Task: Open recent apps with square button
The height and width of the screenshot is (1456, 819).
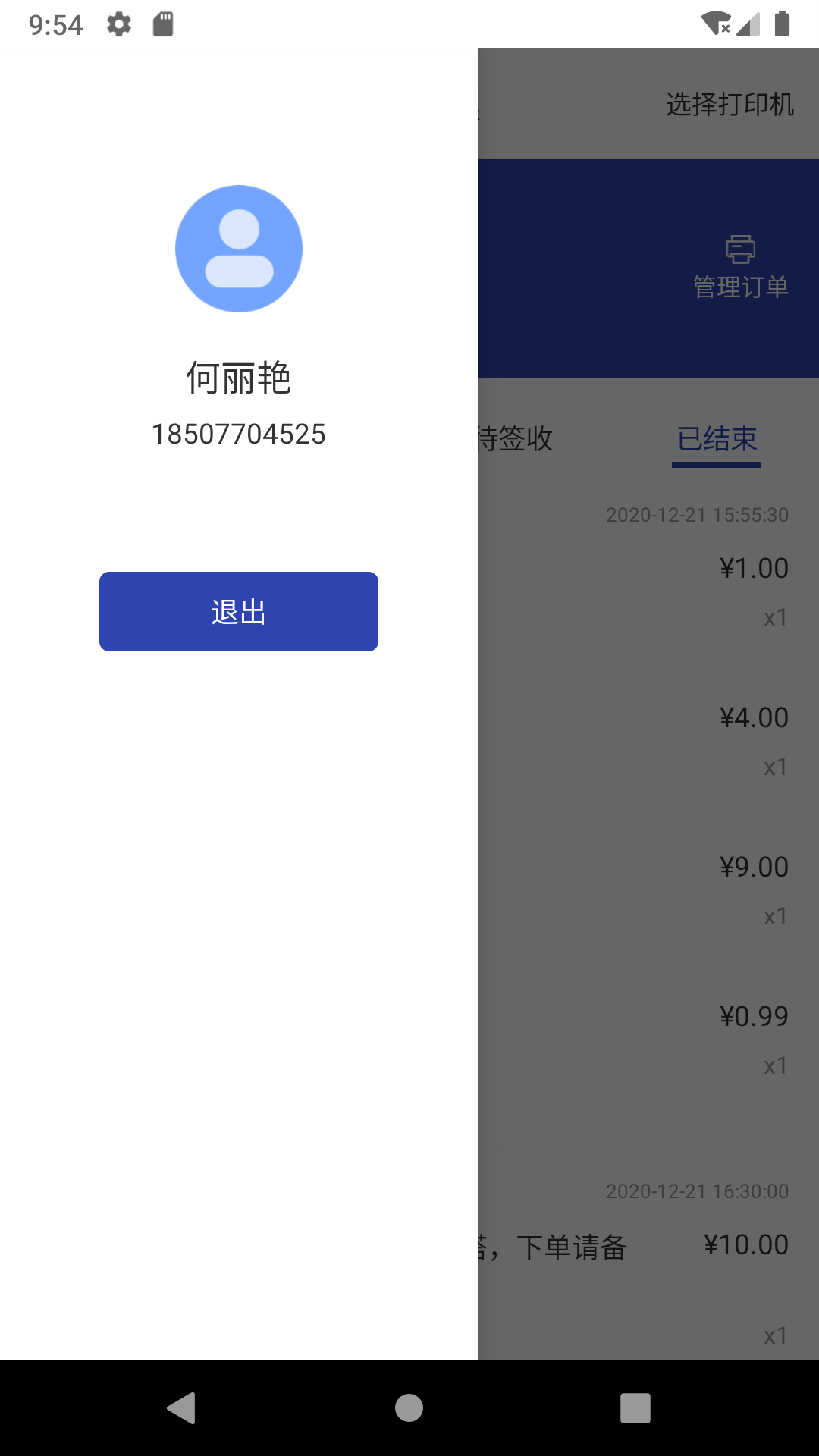Action: (634, 1407)
